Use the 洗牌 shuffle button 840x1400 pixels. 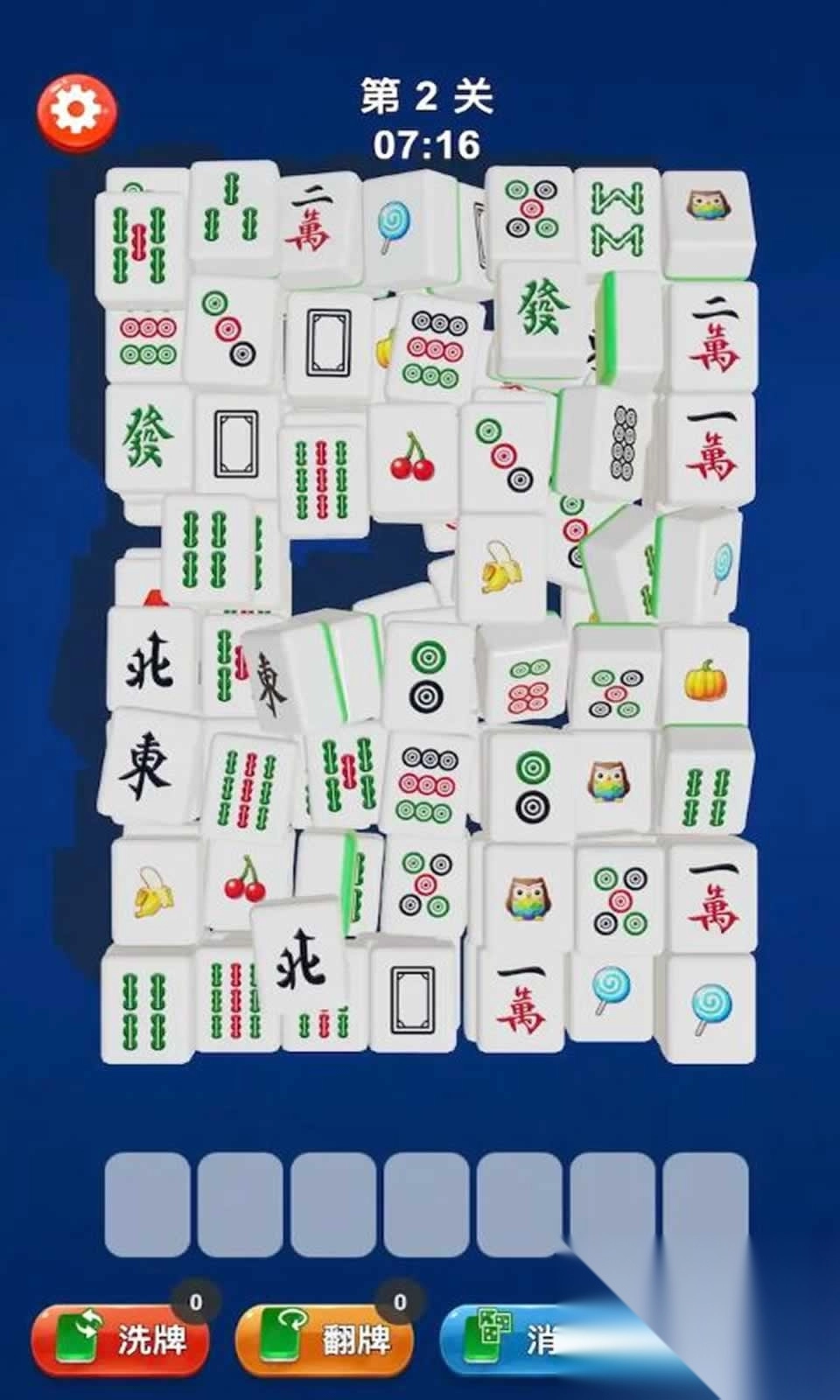click(x=122, y=1339)
